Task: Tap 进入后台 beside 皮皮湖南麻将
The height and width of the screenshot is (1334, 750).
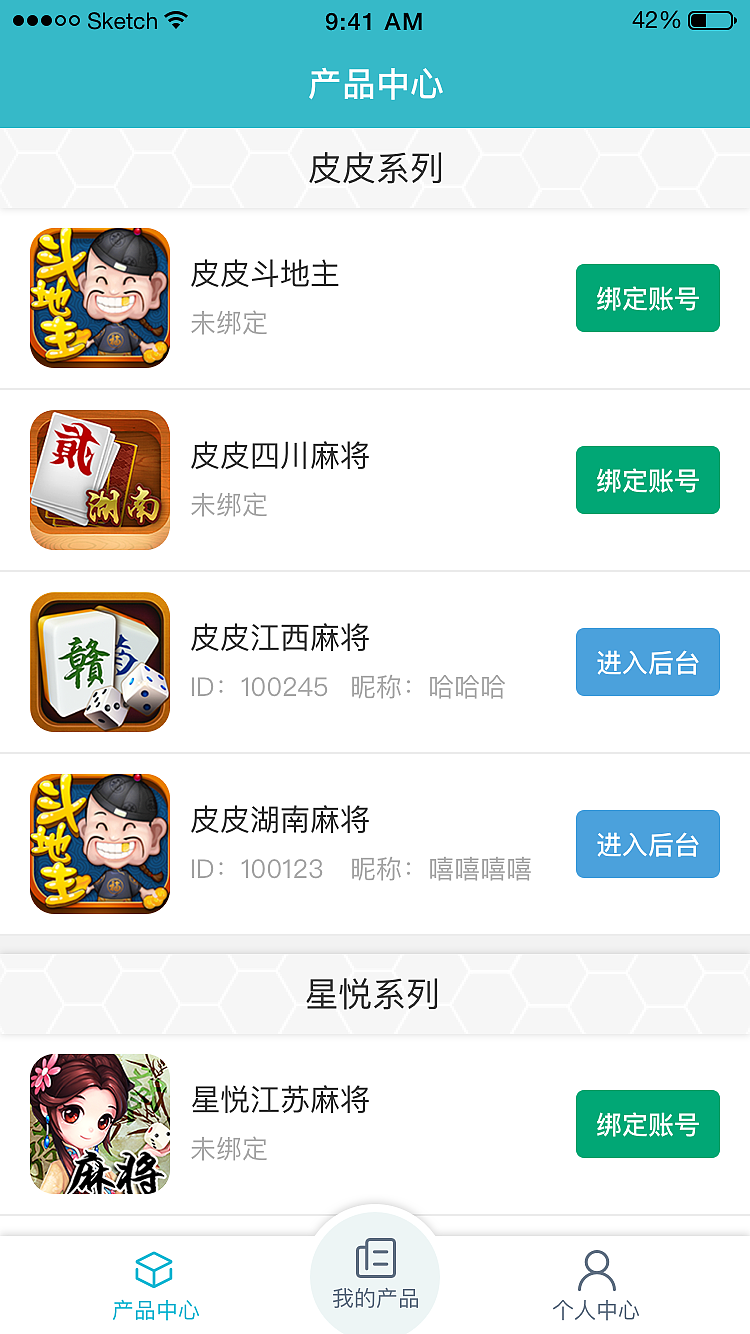Action: [x=647, y=844]
